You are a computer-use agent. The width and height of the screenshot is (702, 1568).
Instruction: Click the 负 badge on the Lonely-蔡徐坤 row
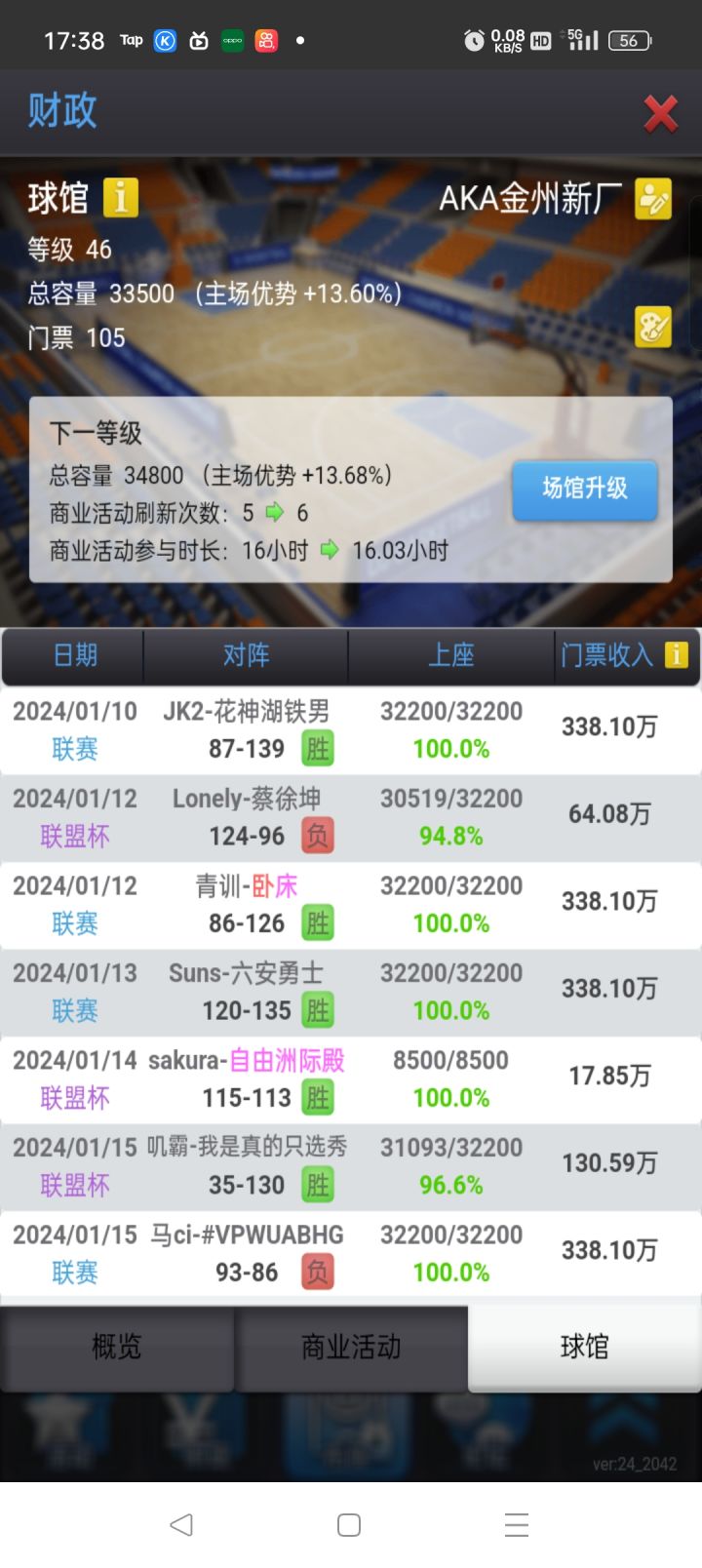[x=317, y=836]
